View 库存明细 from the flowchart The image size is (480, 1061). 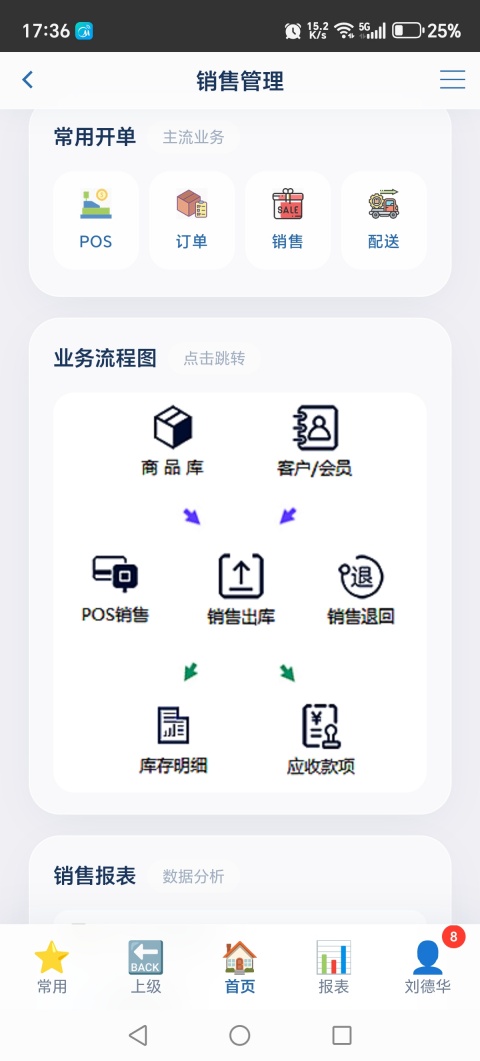pos(173,740)
